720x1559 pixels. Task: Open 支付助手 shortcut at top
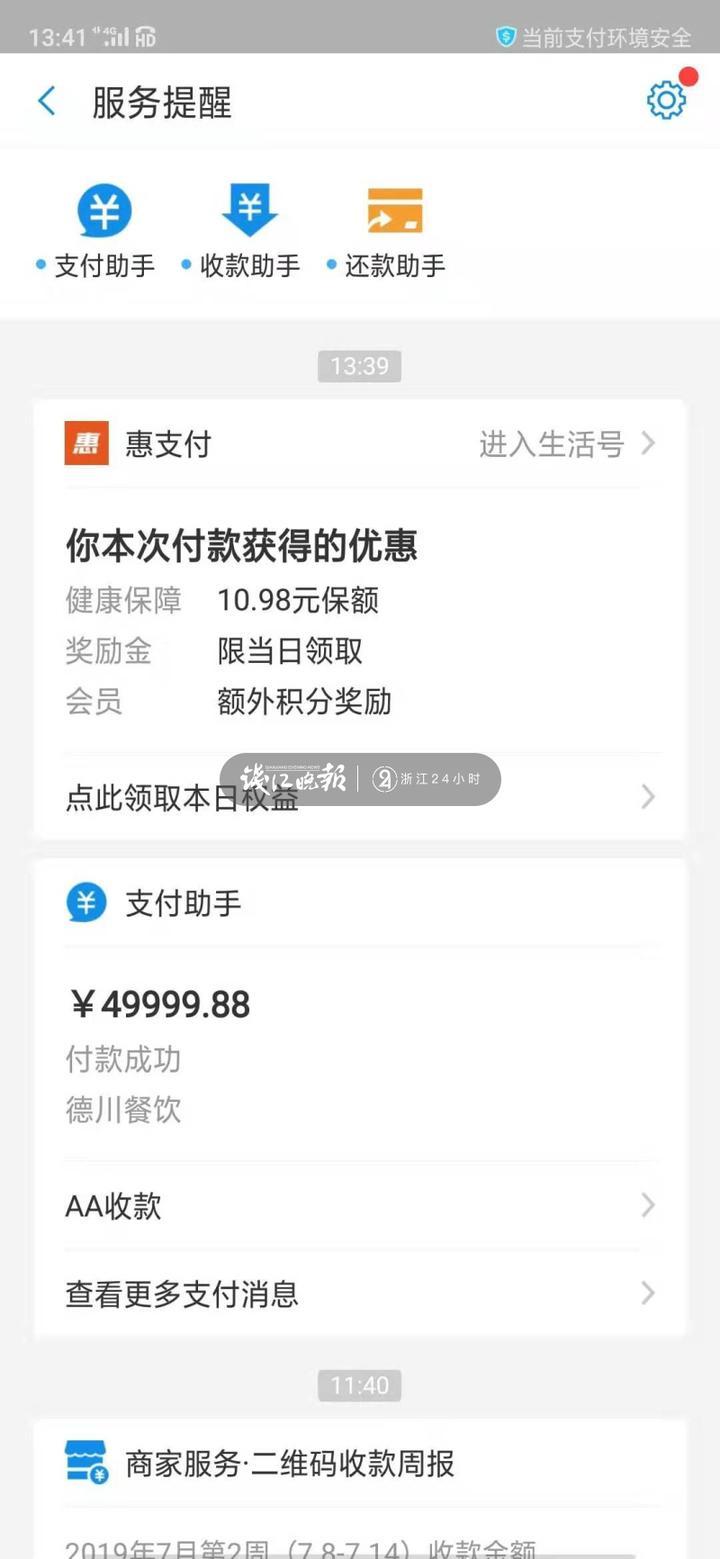pos(104,232)
